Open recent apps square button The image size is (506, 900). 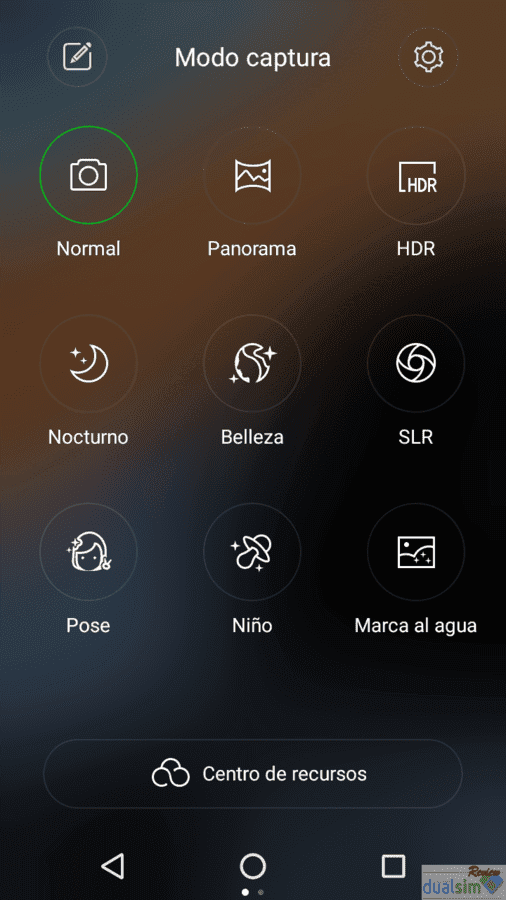point(393,866)
